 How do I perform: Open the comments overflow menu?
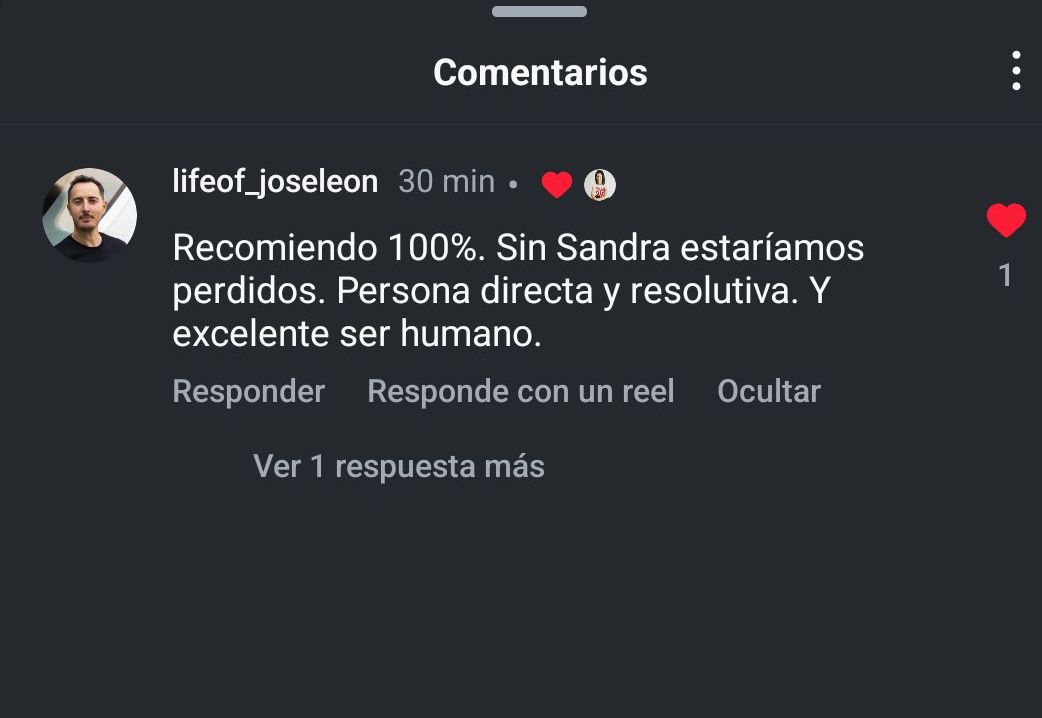(1015, 72)
